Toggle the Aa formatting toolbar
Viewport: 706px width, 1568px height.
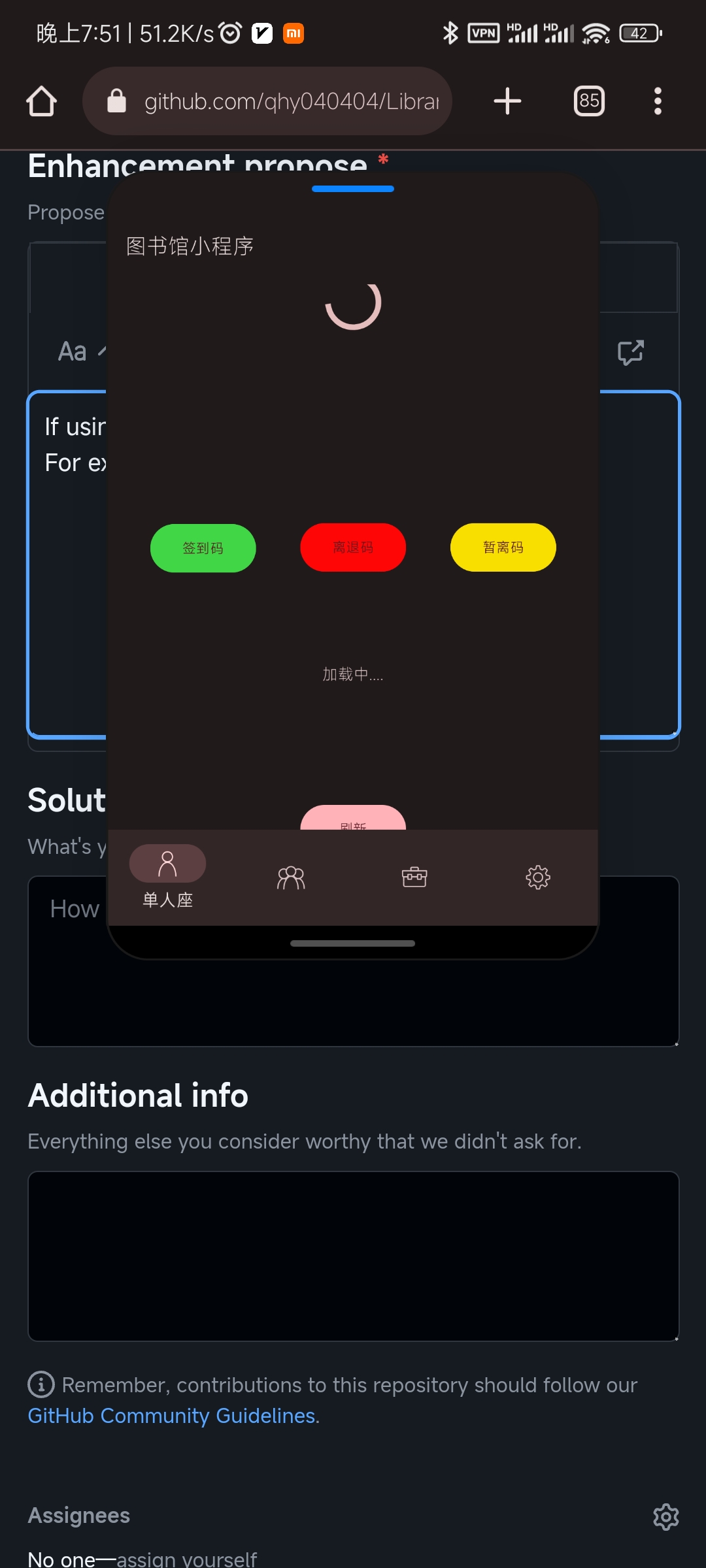click(x=73, y=351)
